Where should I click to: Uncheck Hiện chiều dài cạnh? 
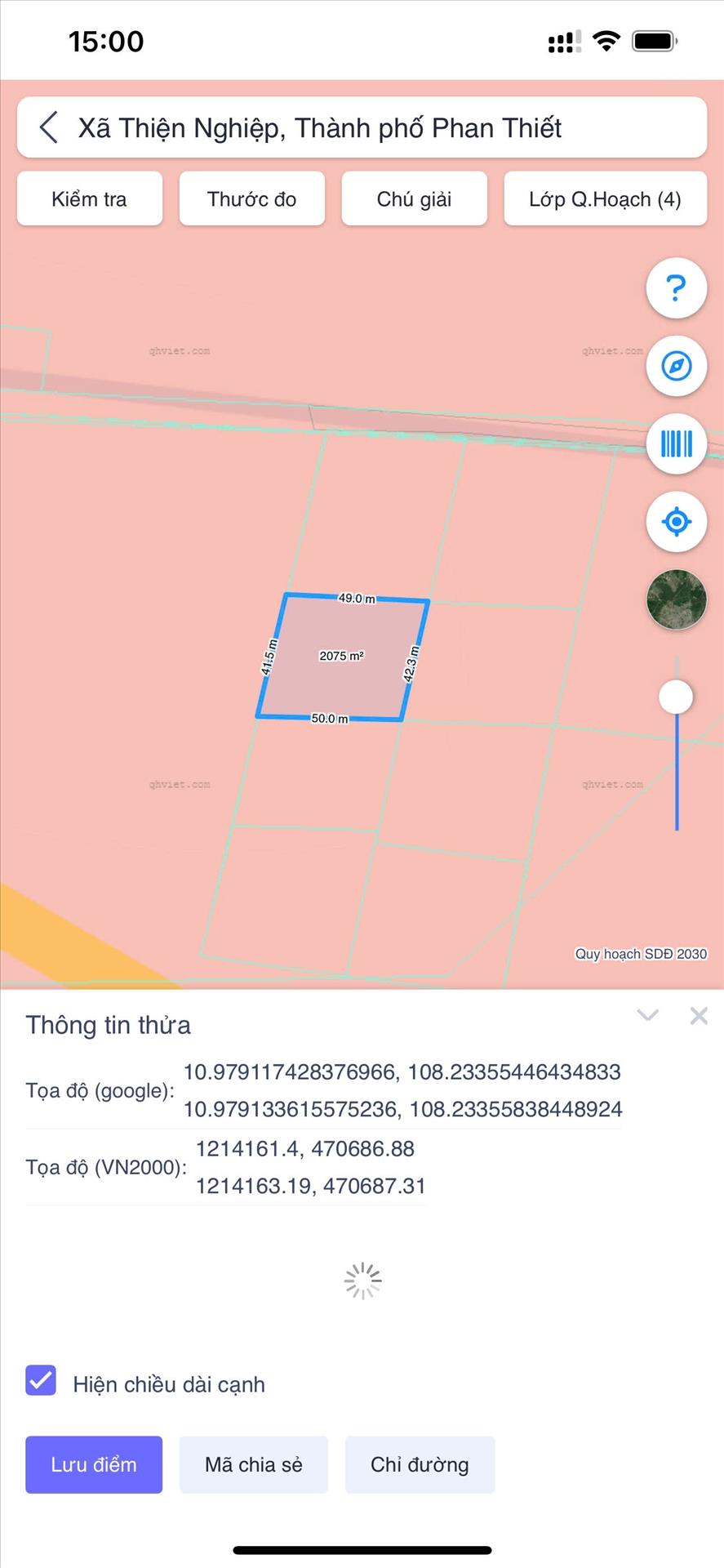pyautogui.click(x=41, y=1380)
